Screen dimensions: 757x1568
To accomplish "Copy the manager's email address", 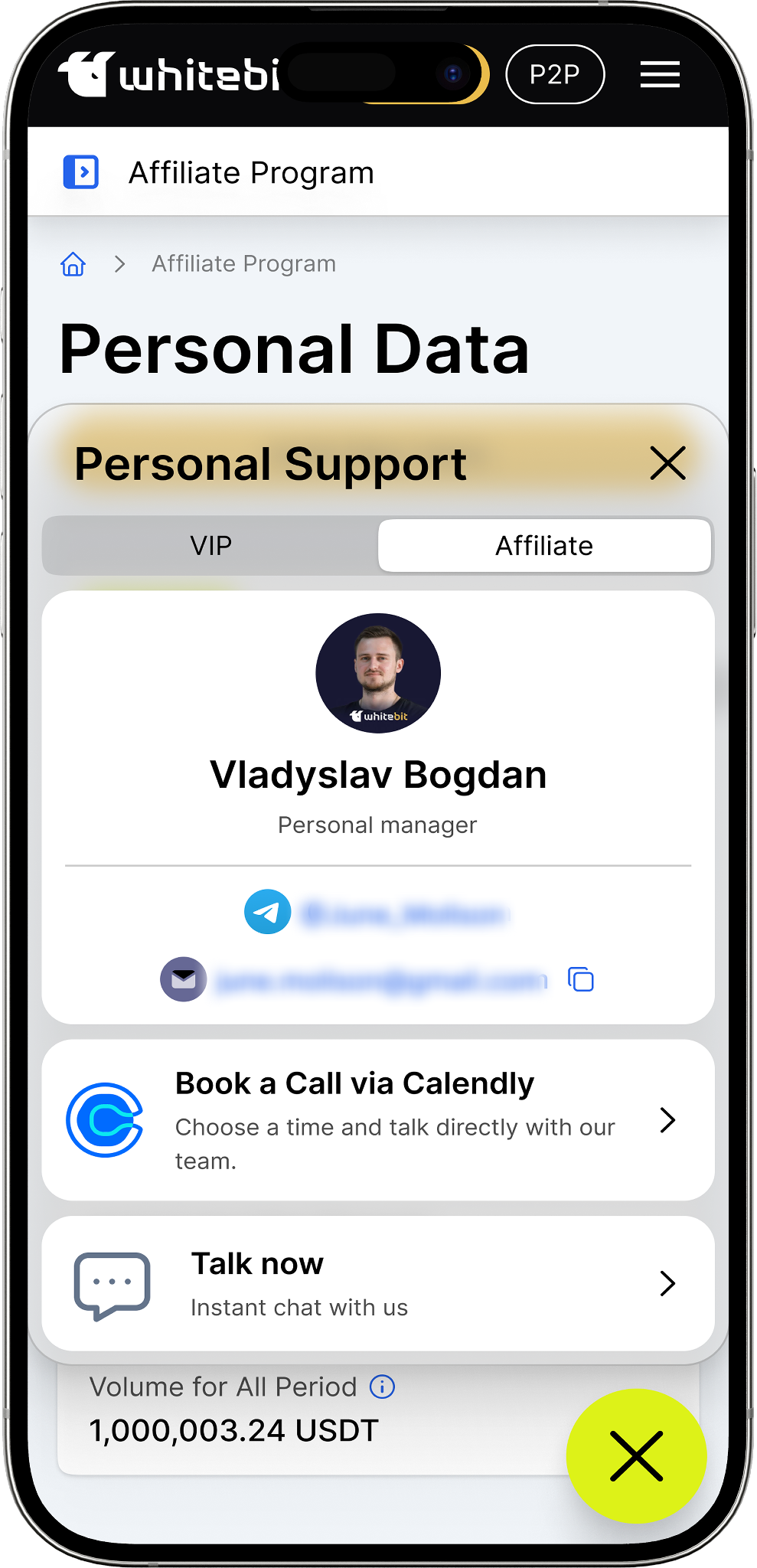I will coord(581,979).
